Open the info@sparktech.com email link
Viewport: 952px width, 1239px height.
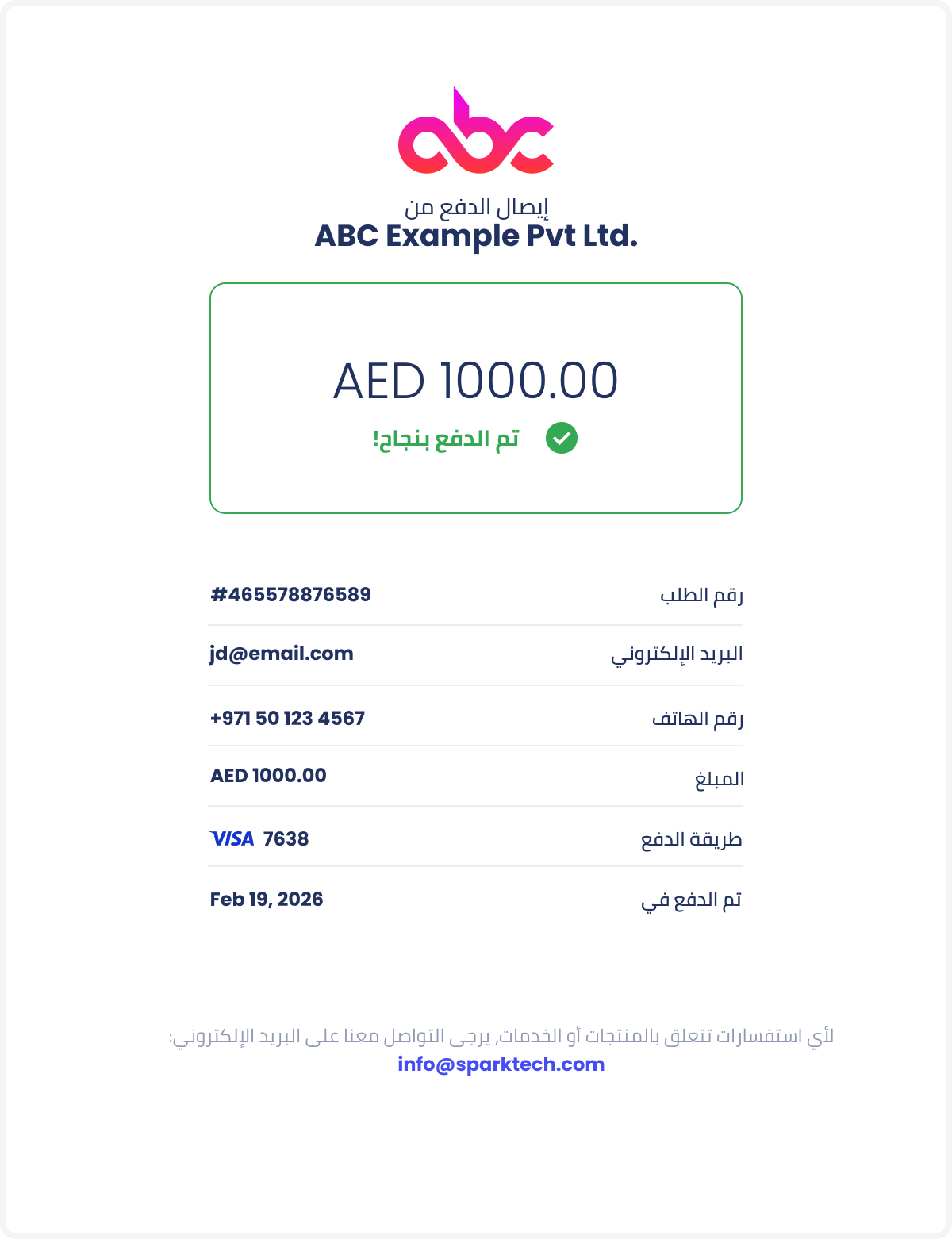pos(501,1064)
